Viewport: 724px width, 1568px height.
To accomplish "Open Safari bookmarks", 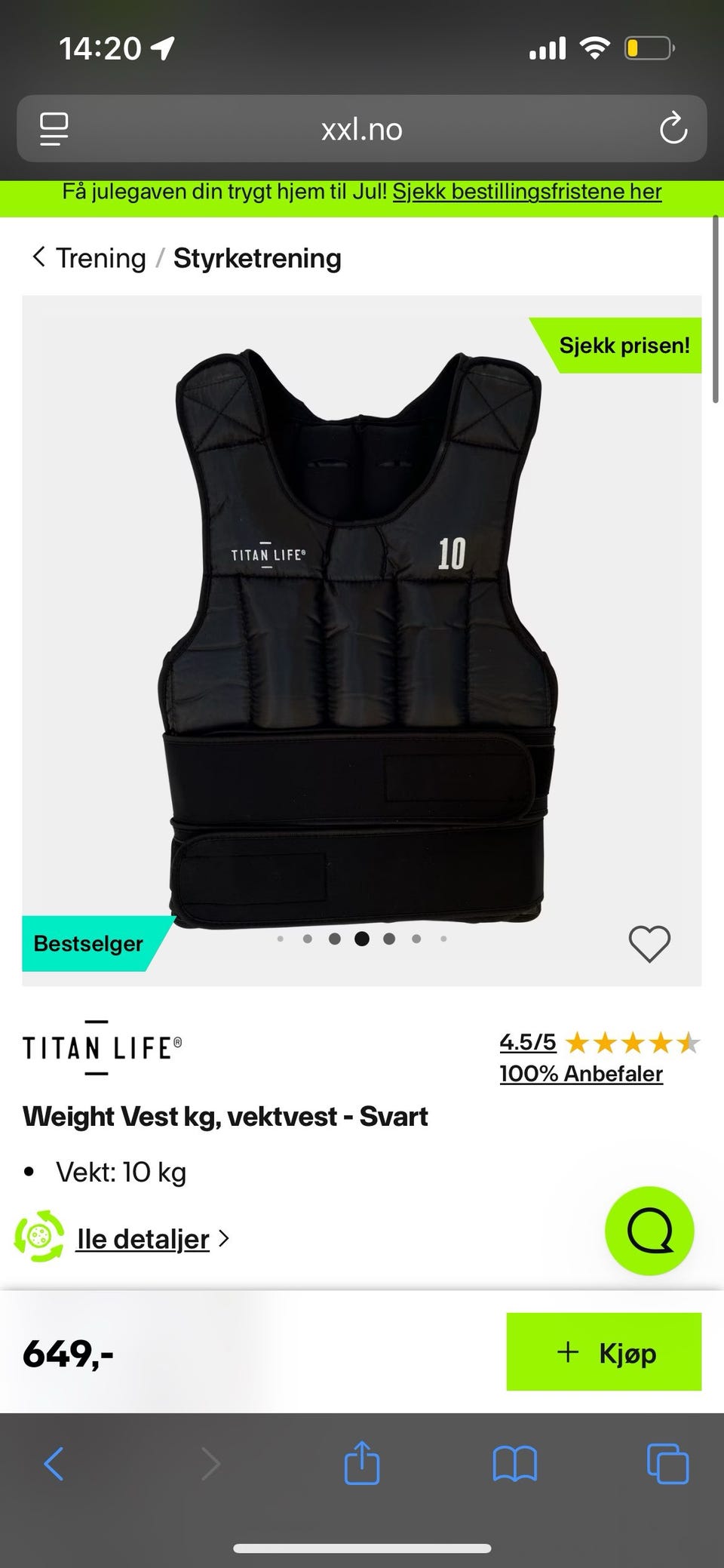I will (x=514, y=1464).
